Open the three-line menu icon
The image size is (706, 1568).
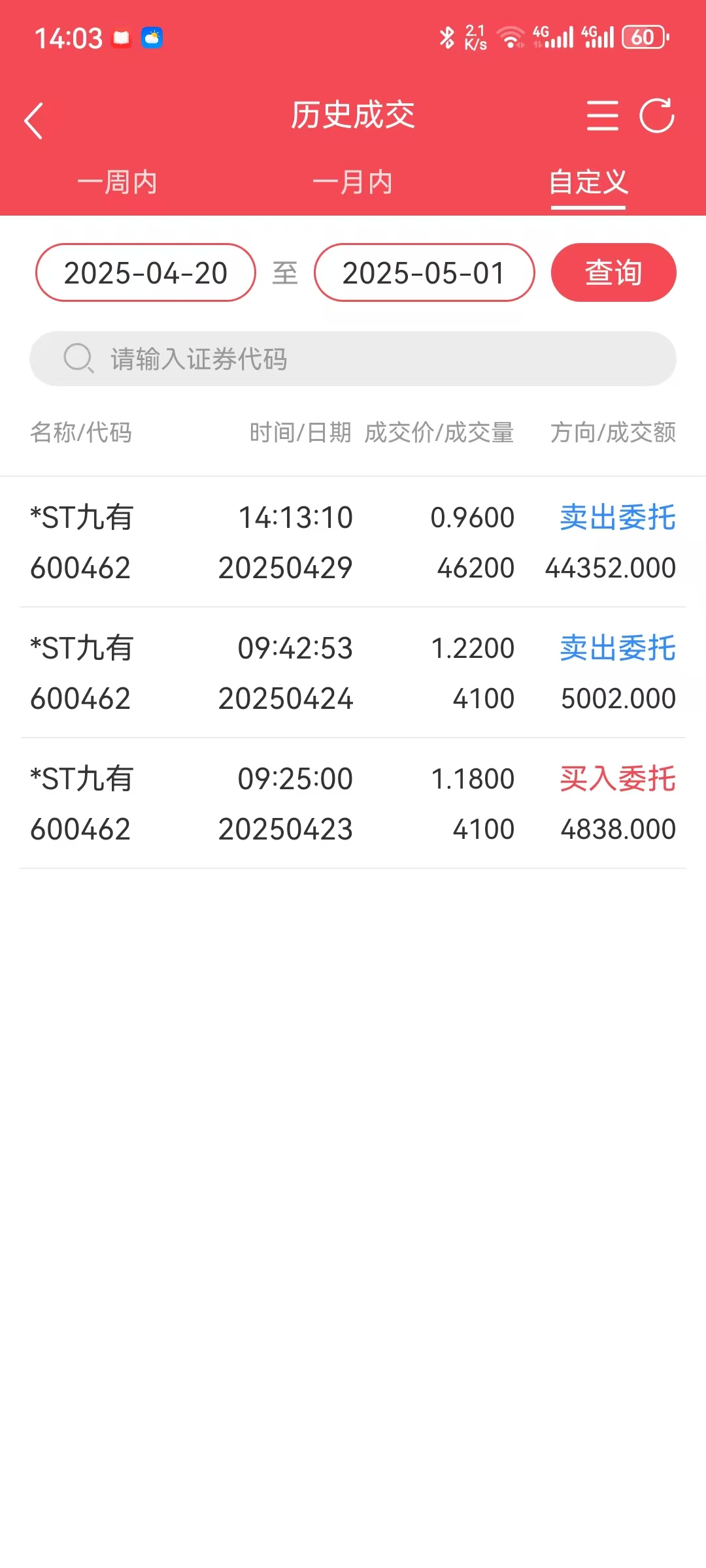point(602,116)
